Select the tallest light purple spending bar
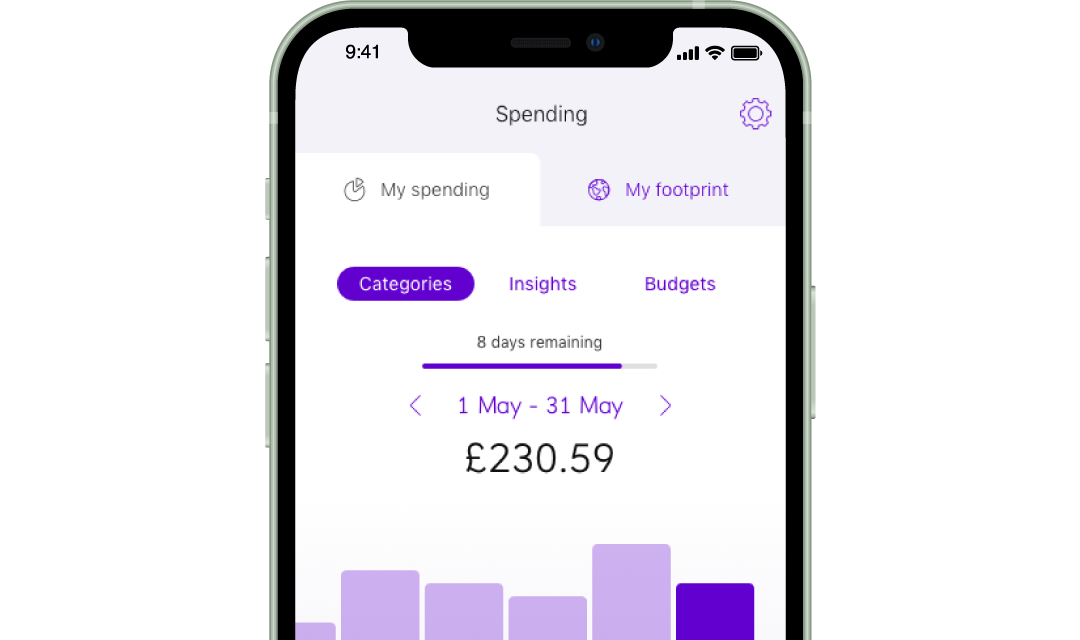The height and width of the screenshot is (640, 1080). click(x=631, y=592)
